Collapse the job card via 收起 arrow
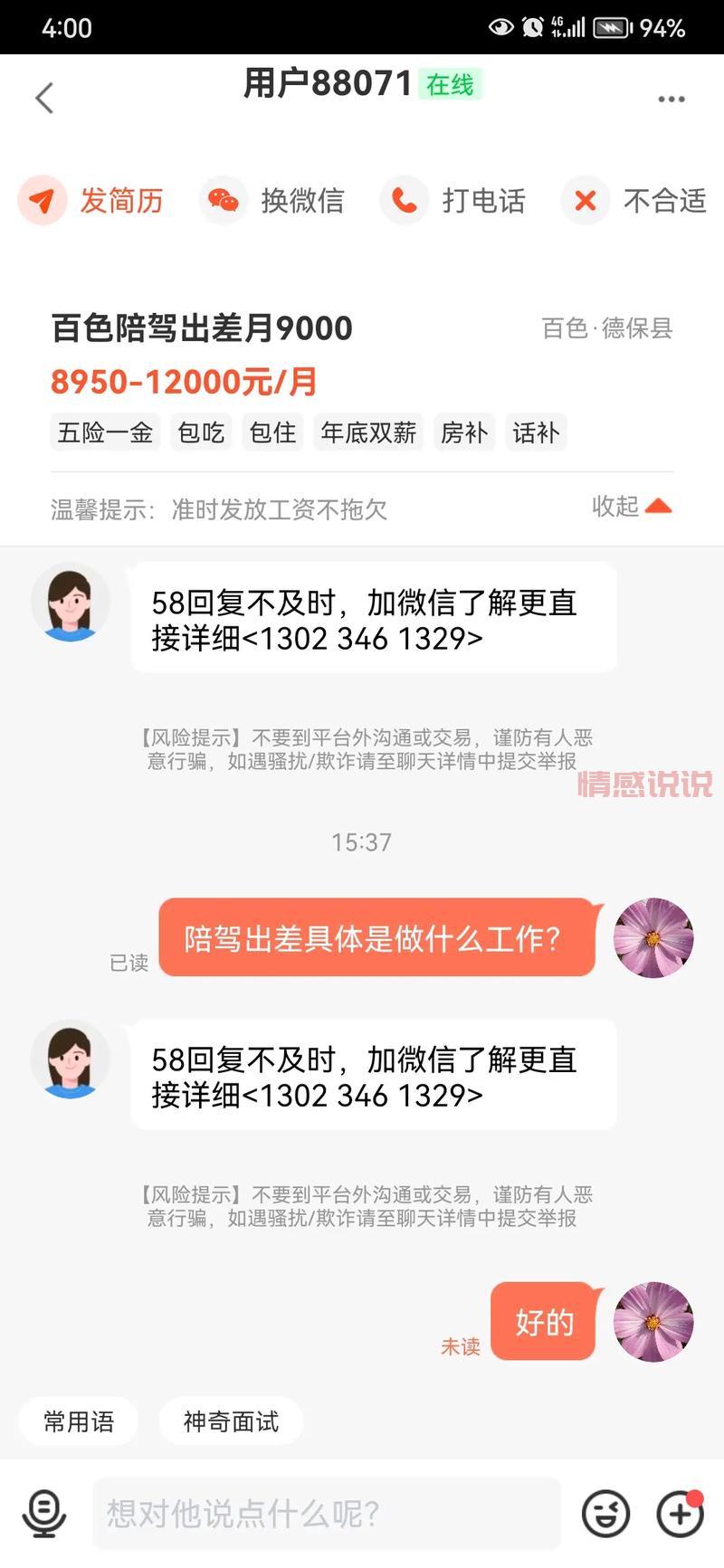Image resolution: width=724 pixels, height=1568 pixels. (631, 507)
